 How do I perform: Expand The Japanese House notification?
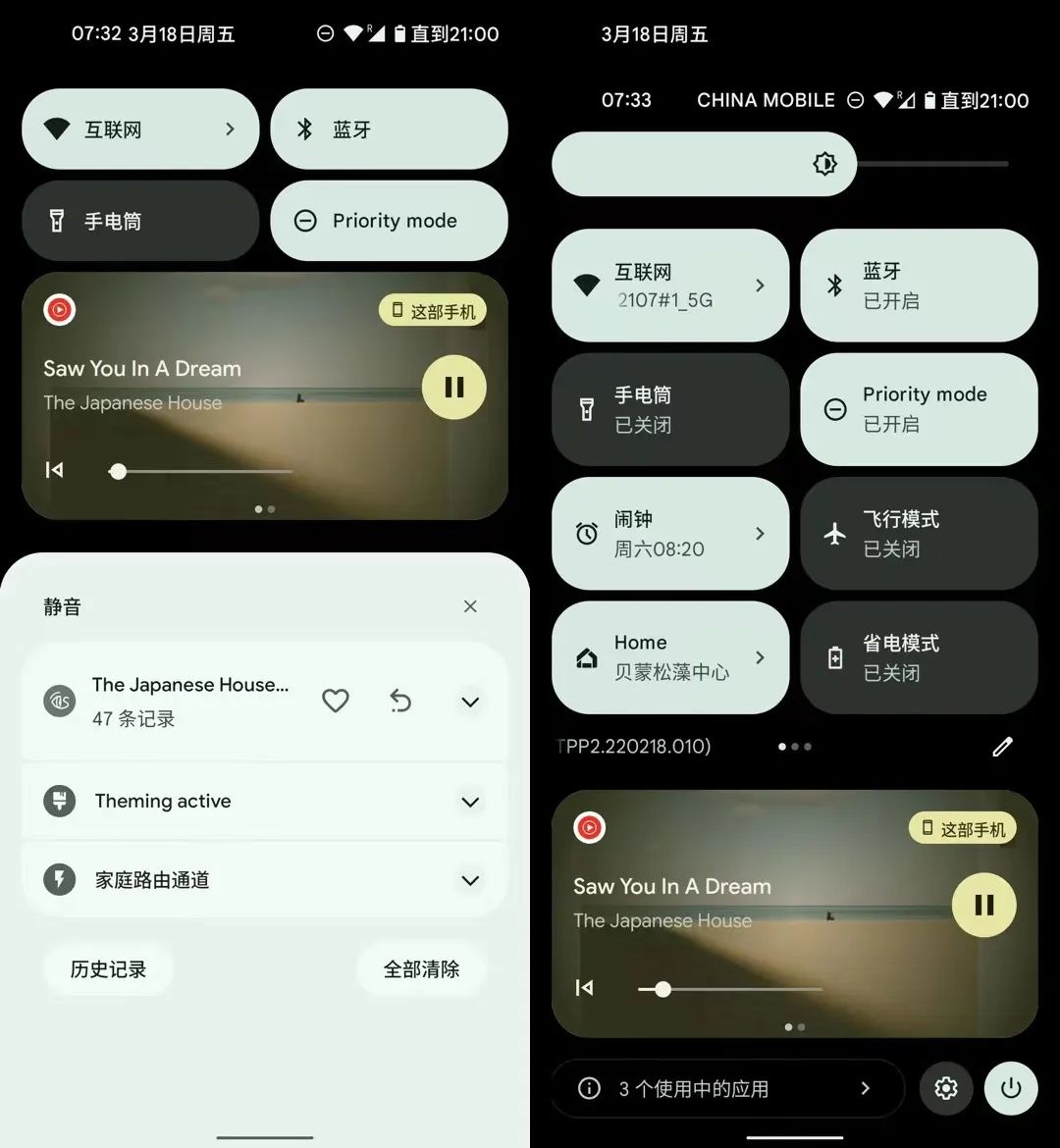pyautogui.click(x=470, y=702)
